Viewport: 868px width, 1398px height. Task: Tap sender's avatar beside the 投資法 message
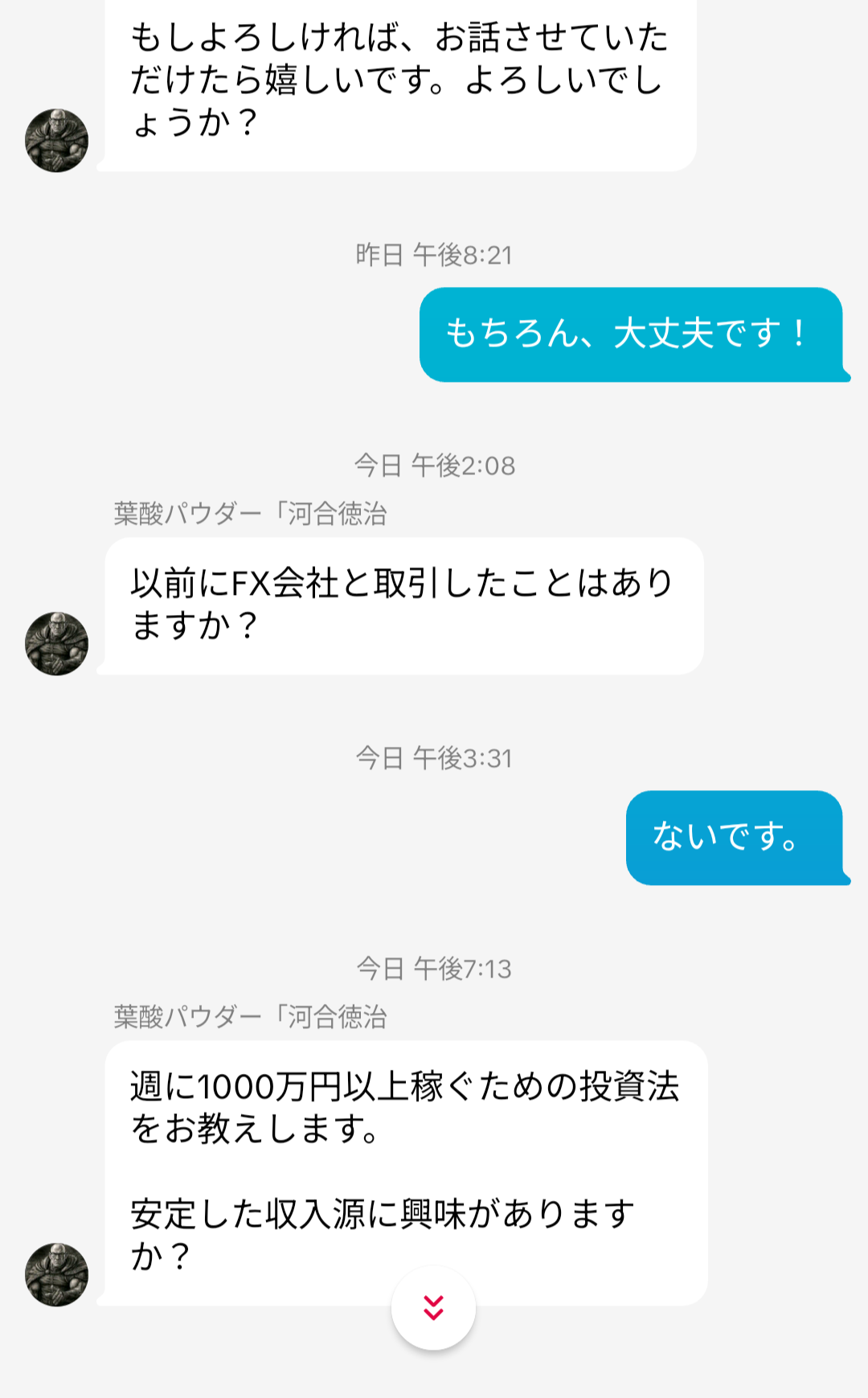click(56, 1275)
